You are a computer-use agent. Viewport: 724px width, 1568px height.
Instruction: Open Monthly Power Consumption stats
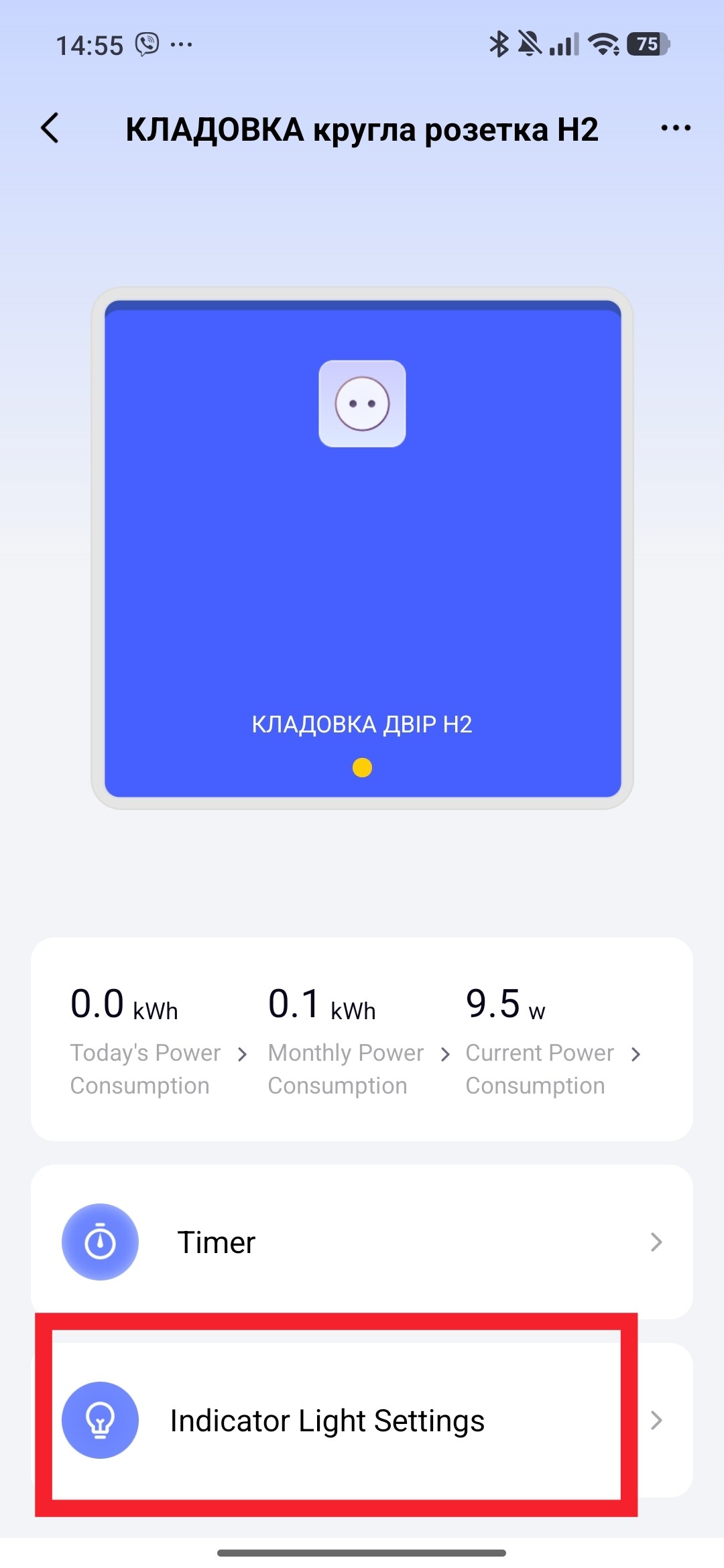tap(359, 1039)
